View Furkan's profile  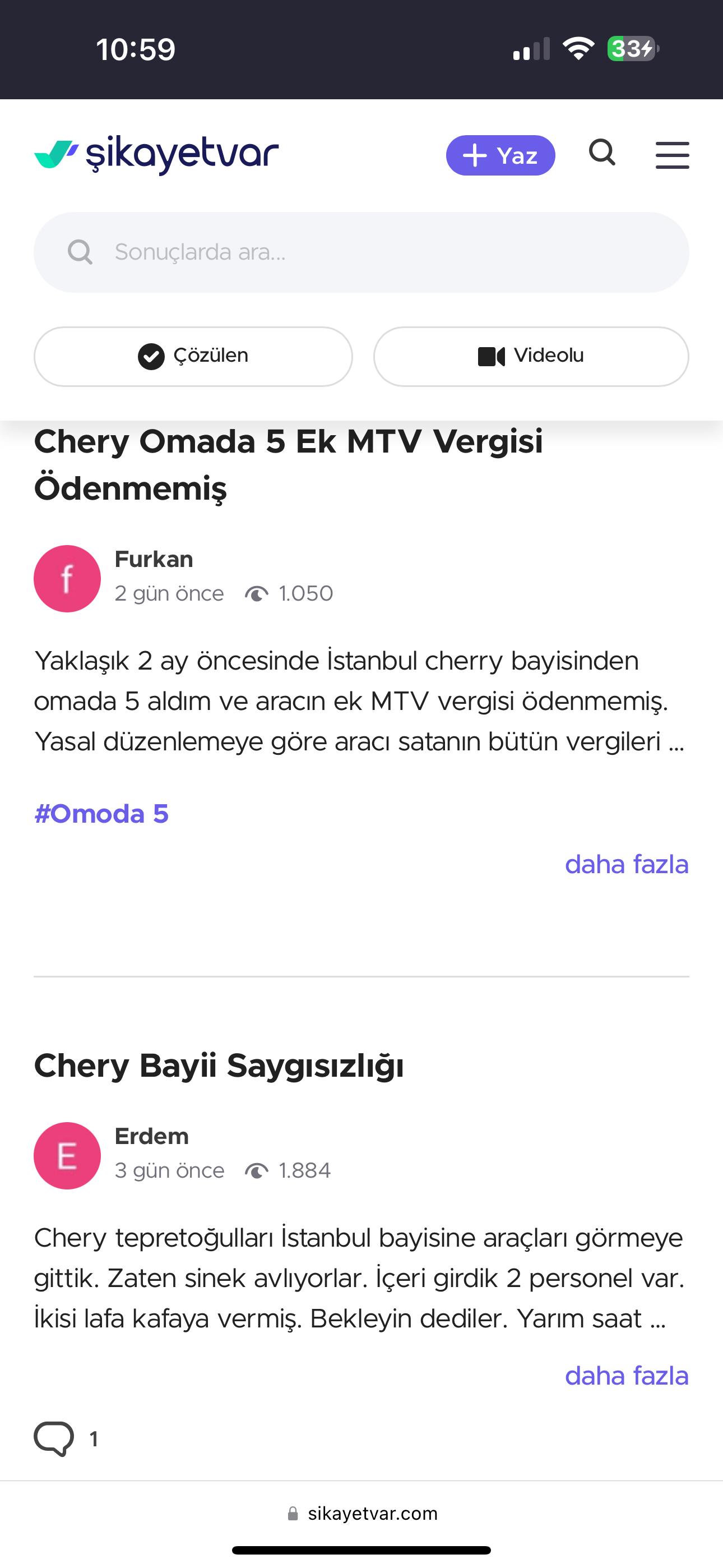pos(154,559)
